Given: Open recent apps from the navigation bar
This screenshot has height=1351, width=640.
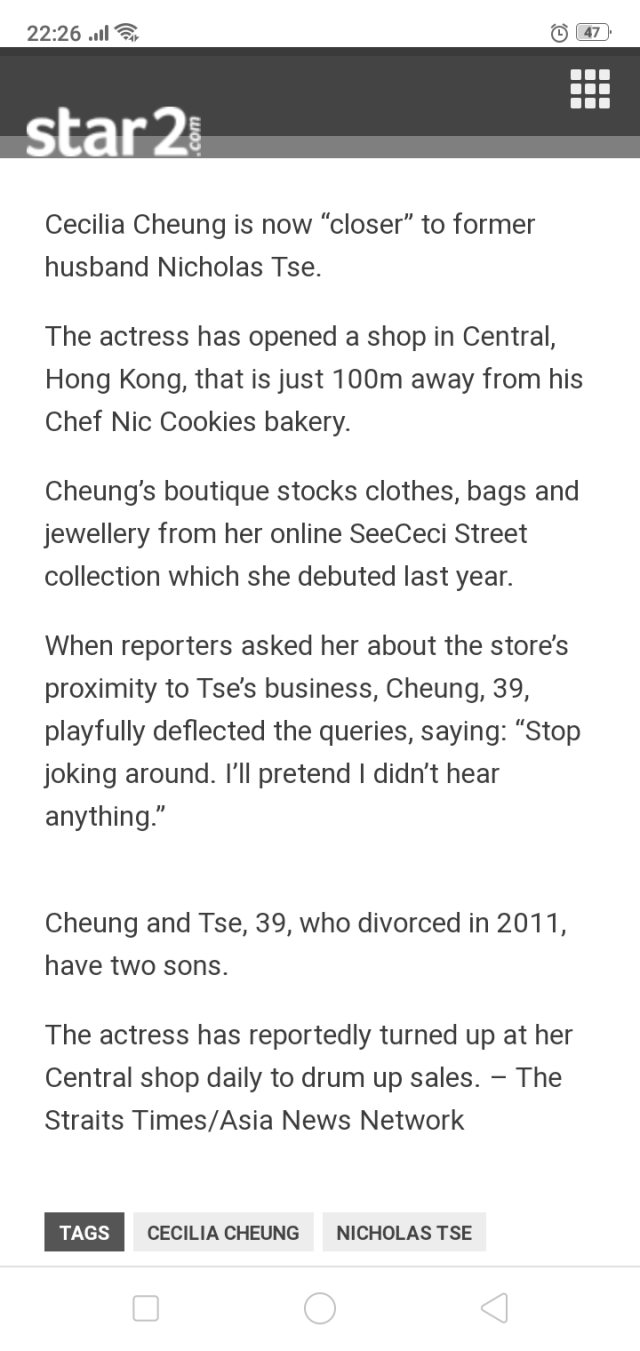Looking at the screenshot, I should pyautogui.click(x=146, y=1308).
